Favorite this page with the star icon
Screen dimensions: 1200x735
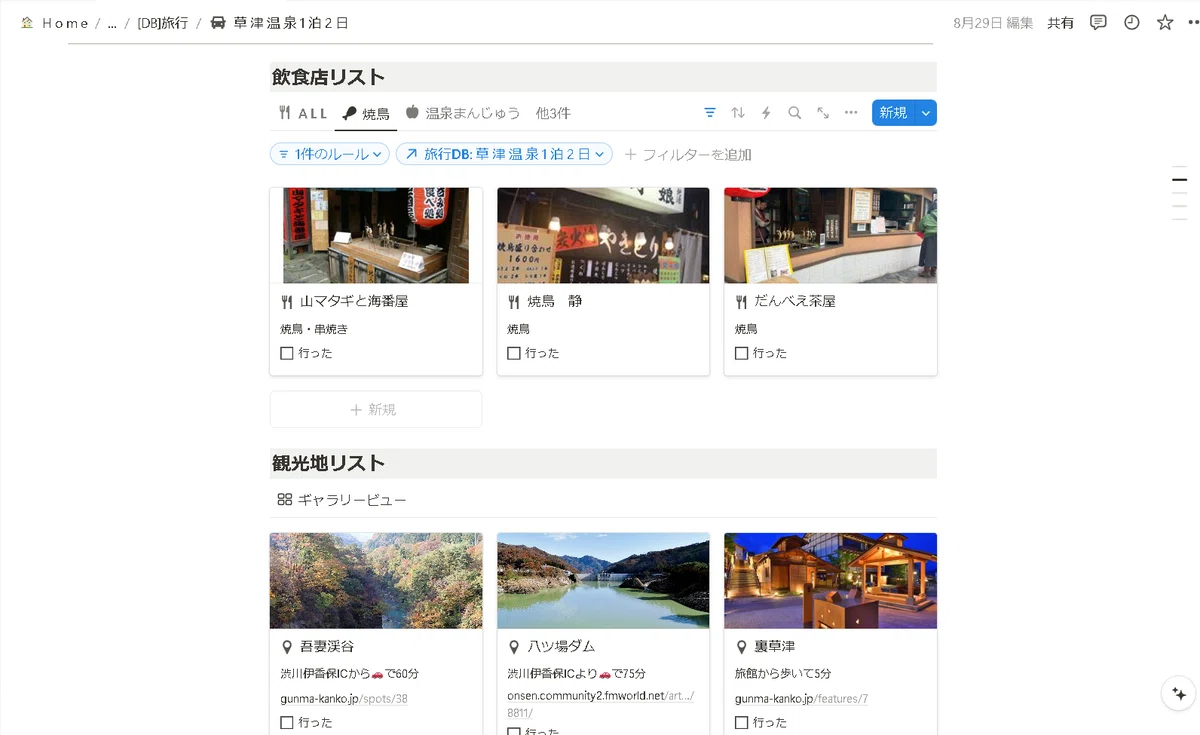pos(1165,22)
